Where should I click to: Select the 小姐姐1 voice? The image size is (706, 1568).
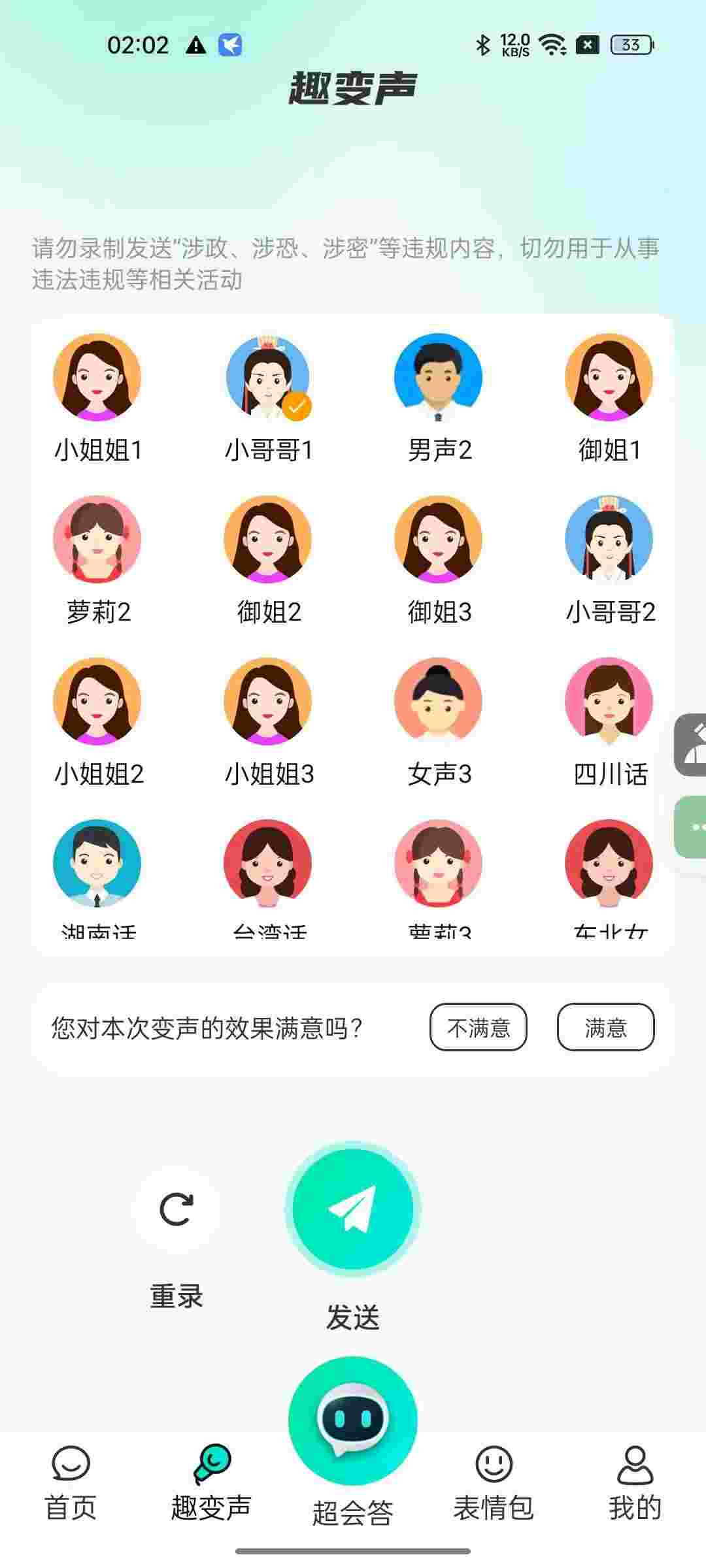coord(97,378)
